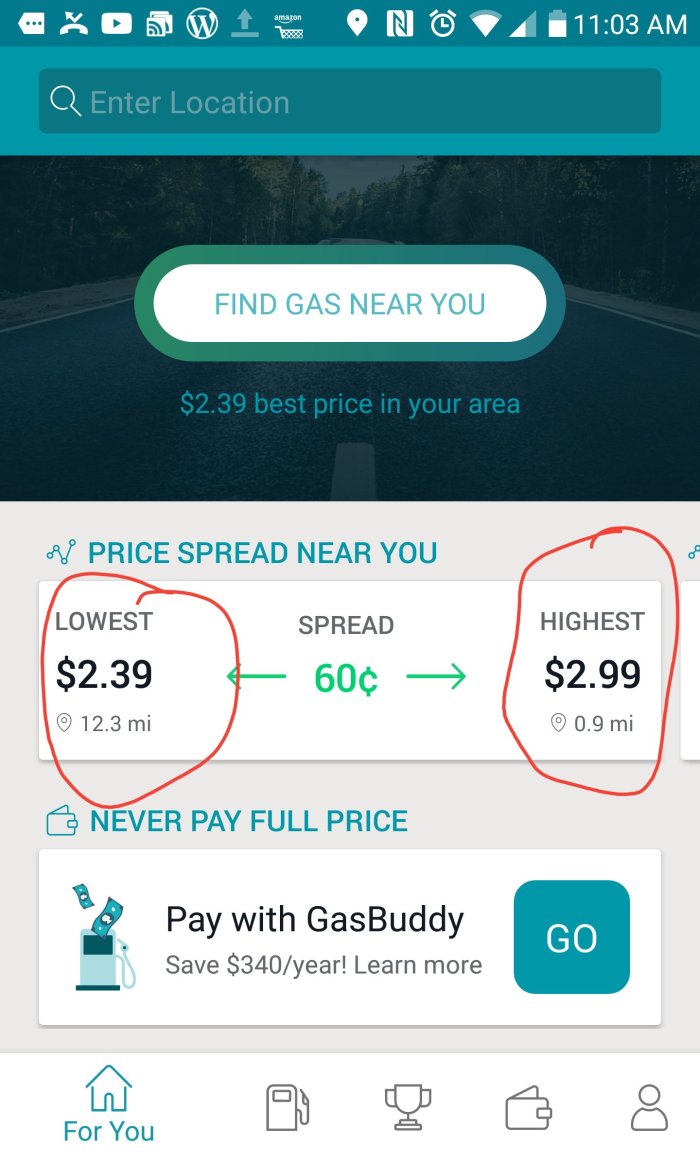700x1162 pixels.
Task: Tap GO for Pay with GasBuddy
Action: [x=571, y=938]
